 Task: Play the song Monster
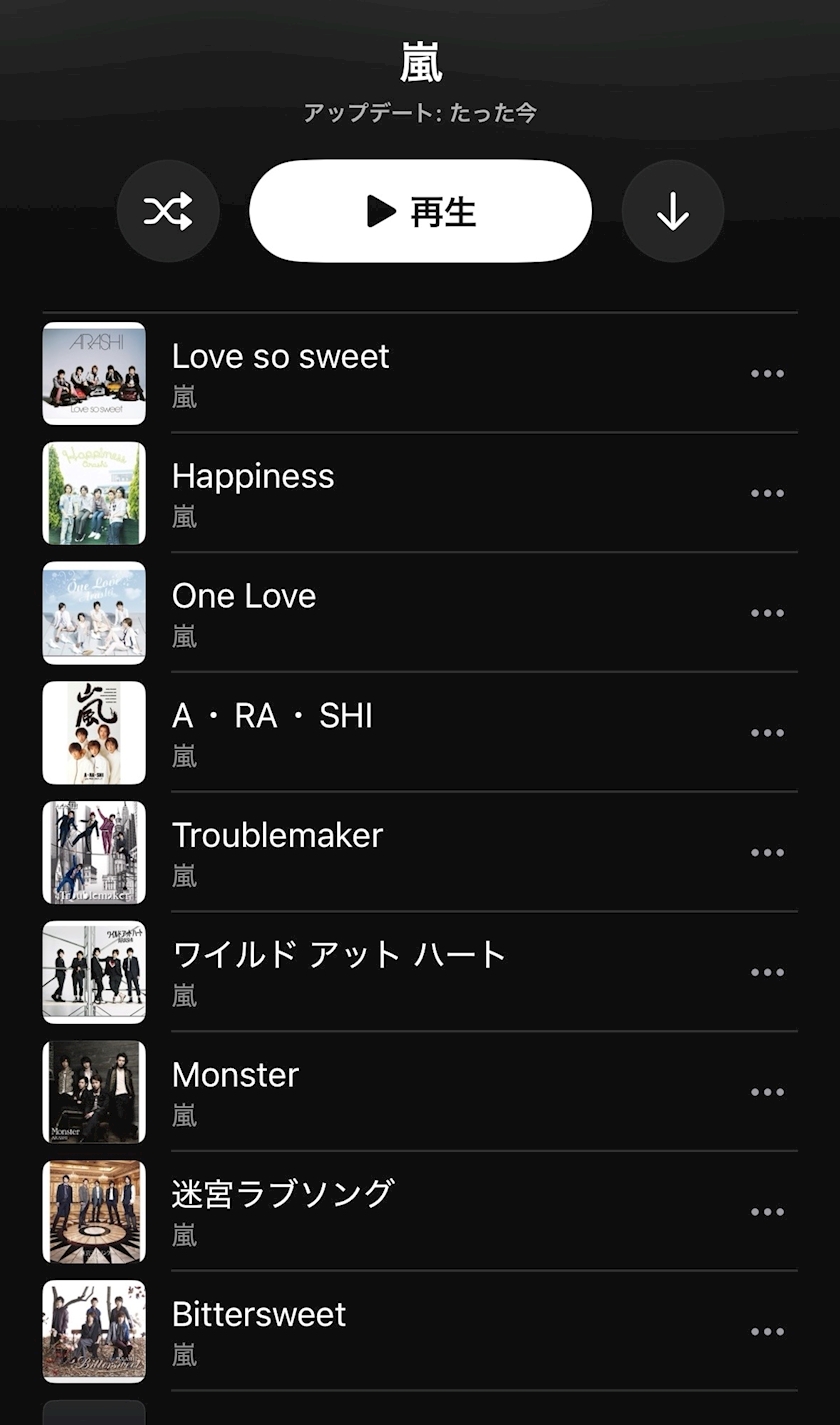tap(420, 1092)
